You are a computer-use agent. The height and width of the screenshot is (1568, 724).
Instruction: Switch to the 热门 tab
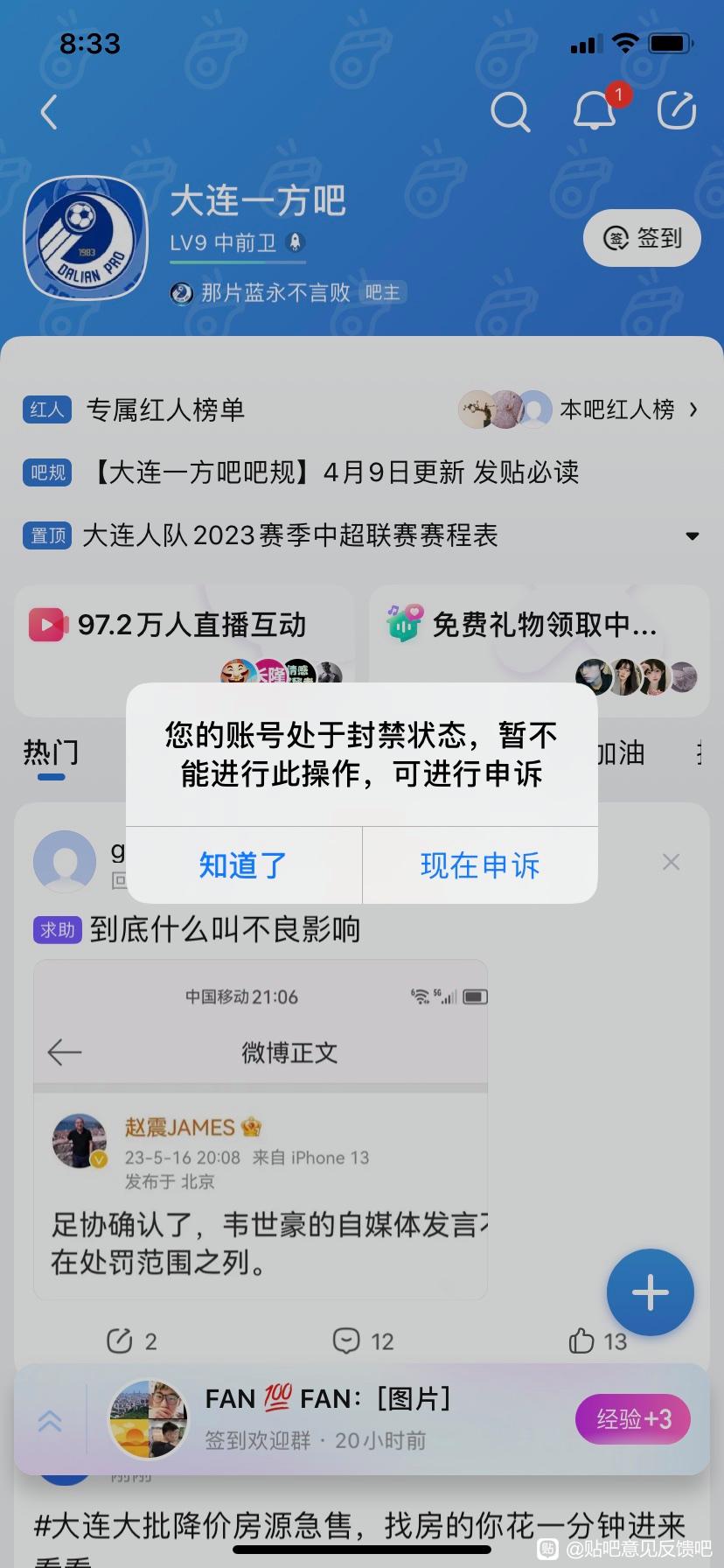click(51, 753)
